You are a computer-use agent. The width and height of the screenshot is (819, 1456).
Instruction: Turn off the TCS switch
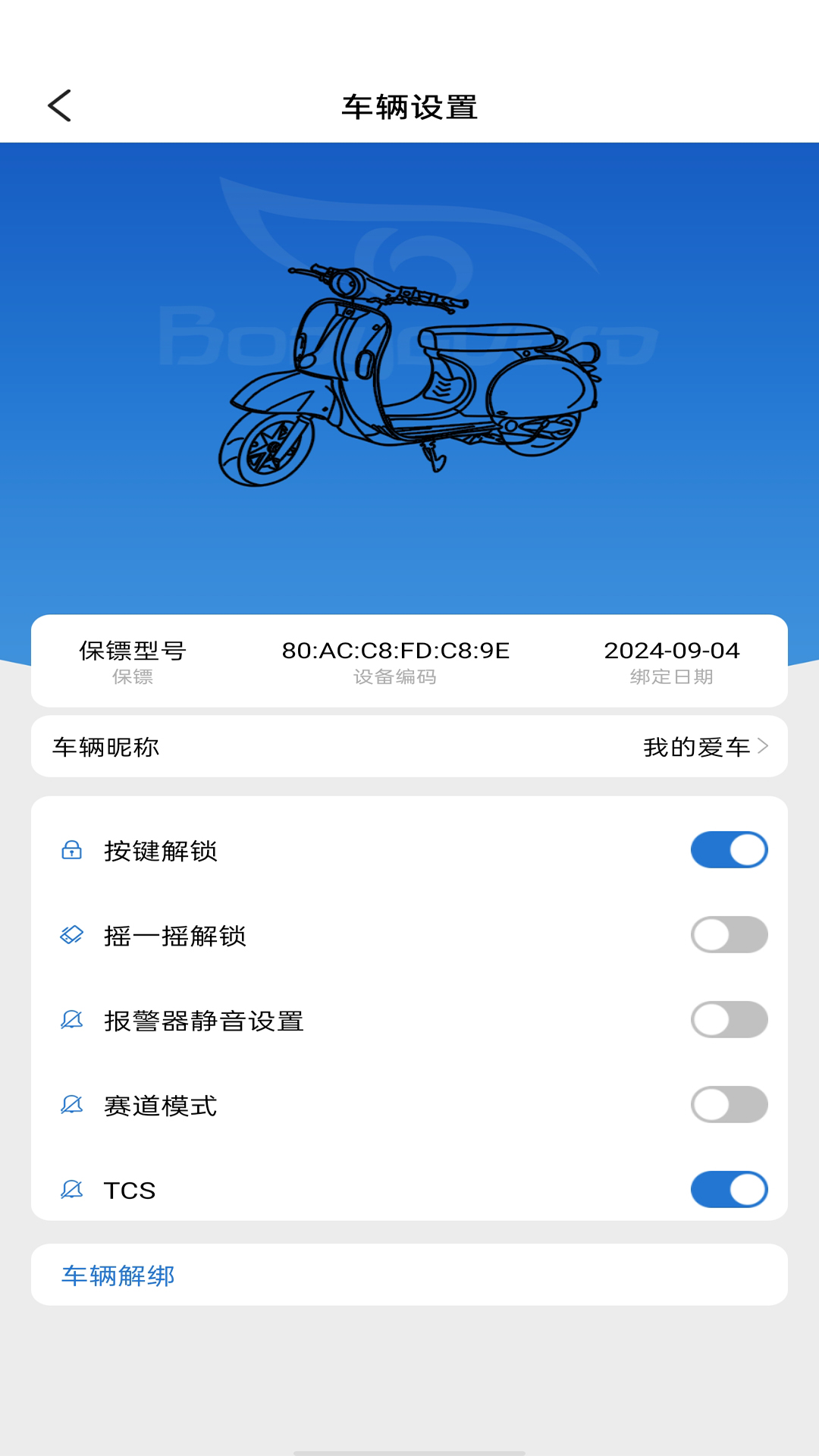(728, 1190)
